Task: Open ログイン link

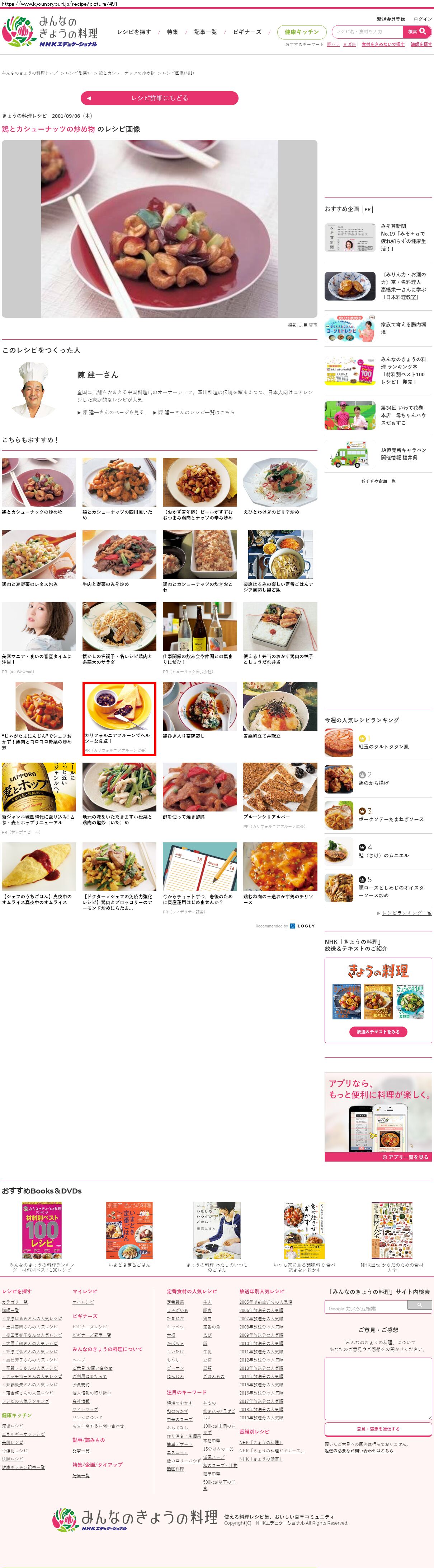Action: [423, 19]
